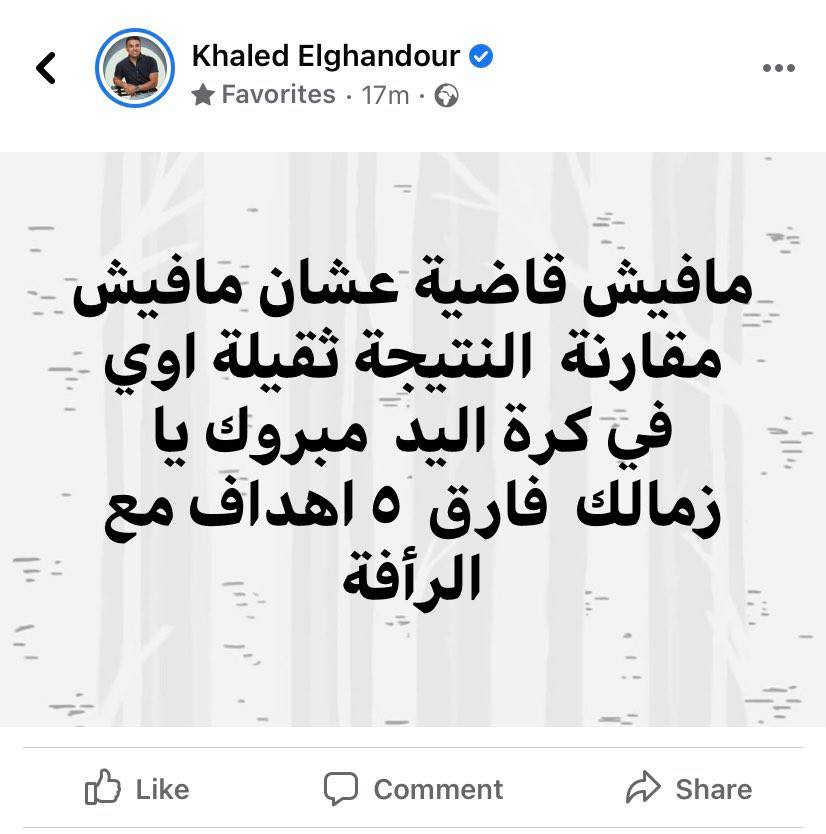This screenshot has width=826, height=834.
Task: Open the Arabic text post
Action: coord(413,440)
